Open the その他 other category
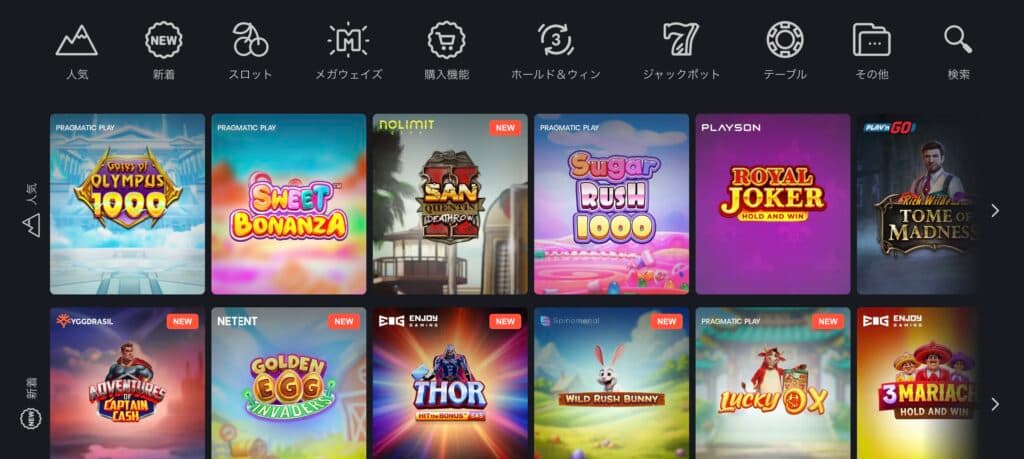Viewport: 1024px width, 459px height. [871, 50]
